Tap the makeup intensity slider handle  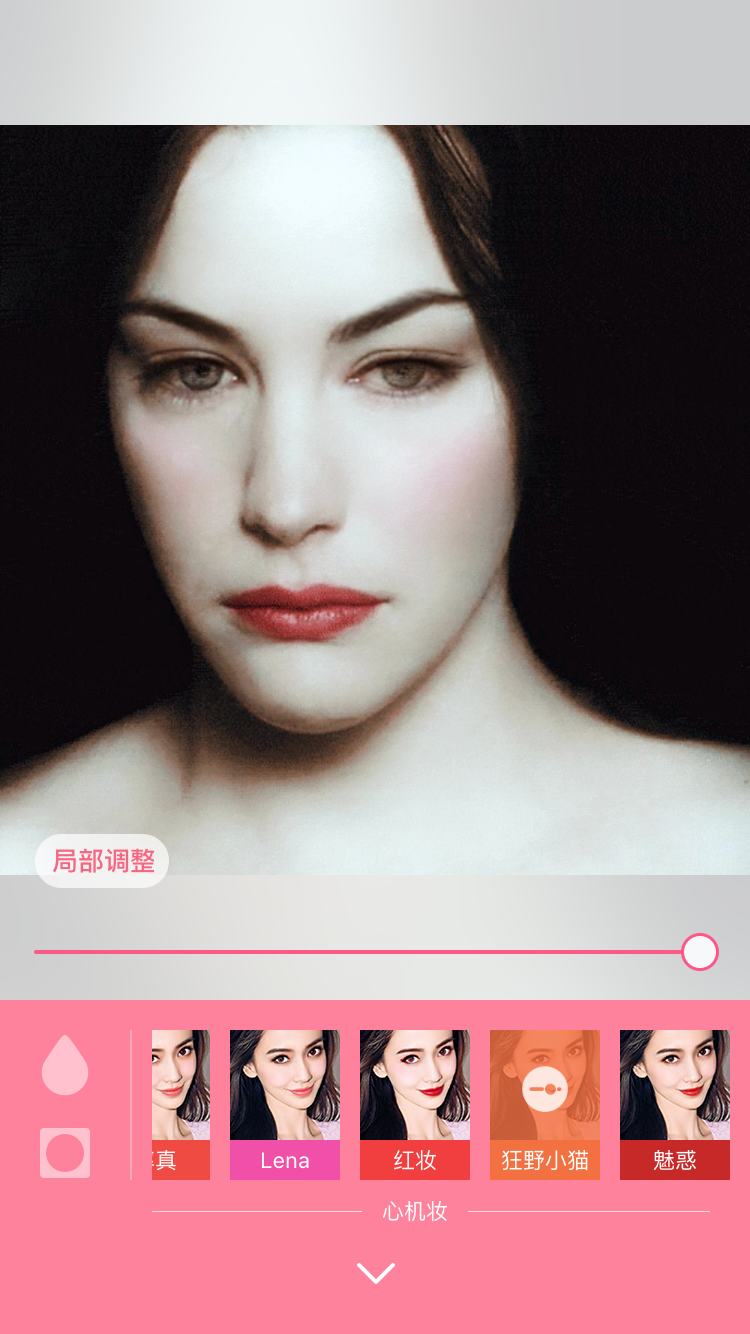700,952
